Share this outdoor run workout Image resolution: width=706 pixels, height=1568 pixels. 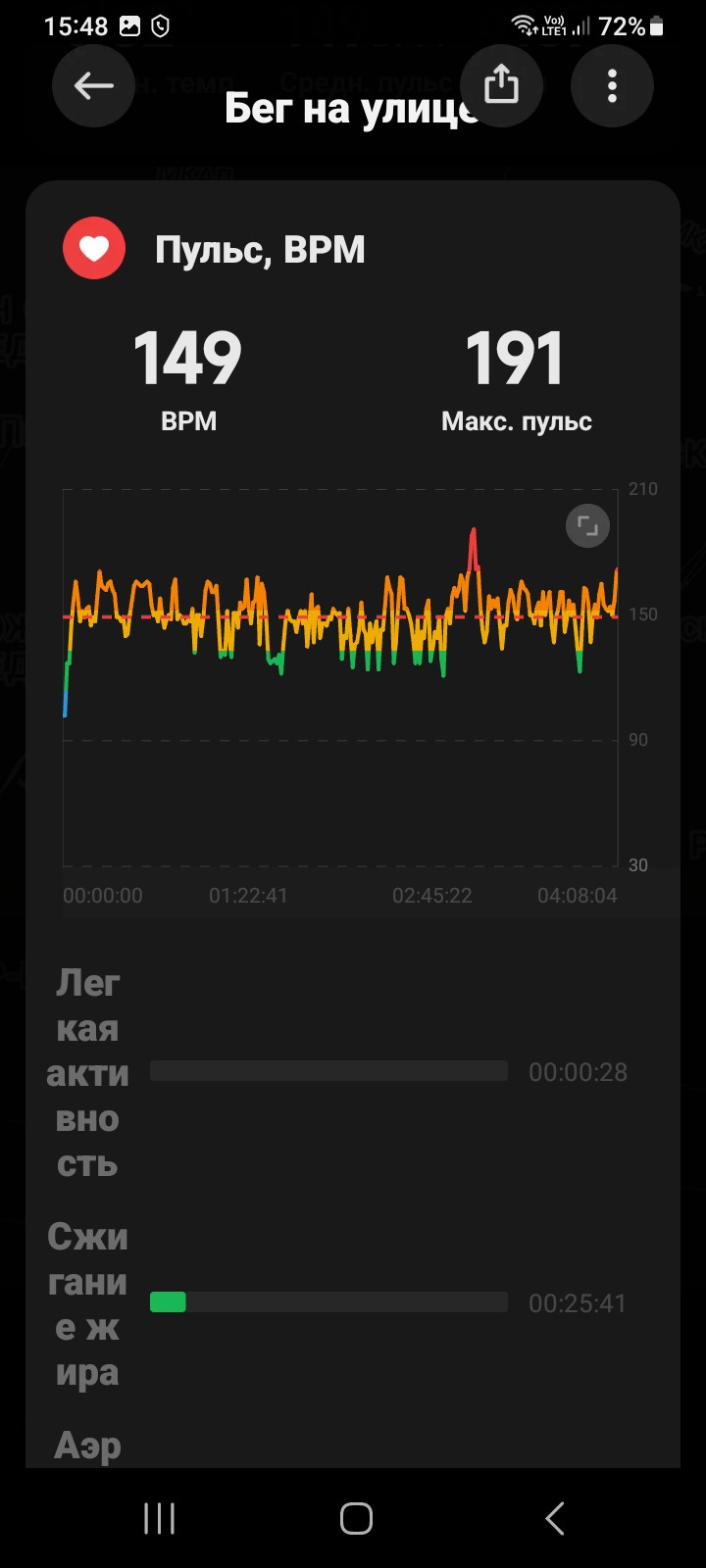(501, 86)
